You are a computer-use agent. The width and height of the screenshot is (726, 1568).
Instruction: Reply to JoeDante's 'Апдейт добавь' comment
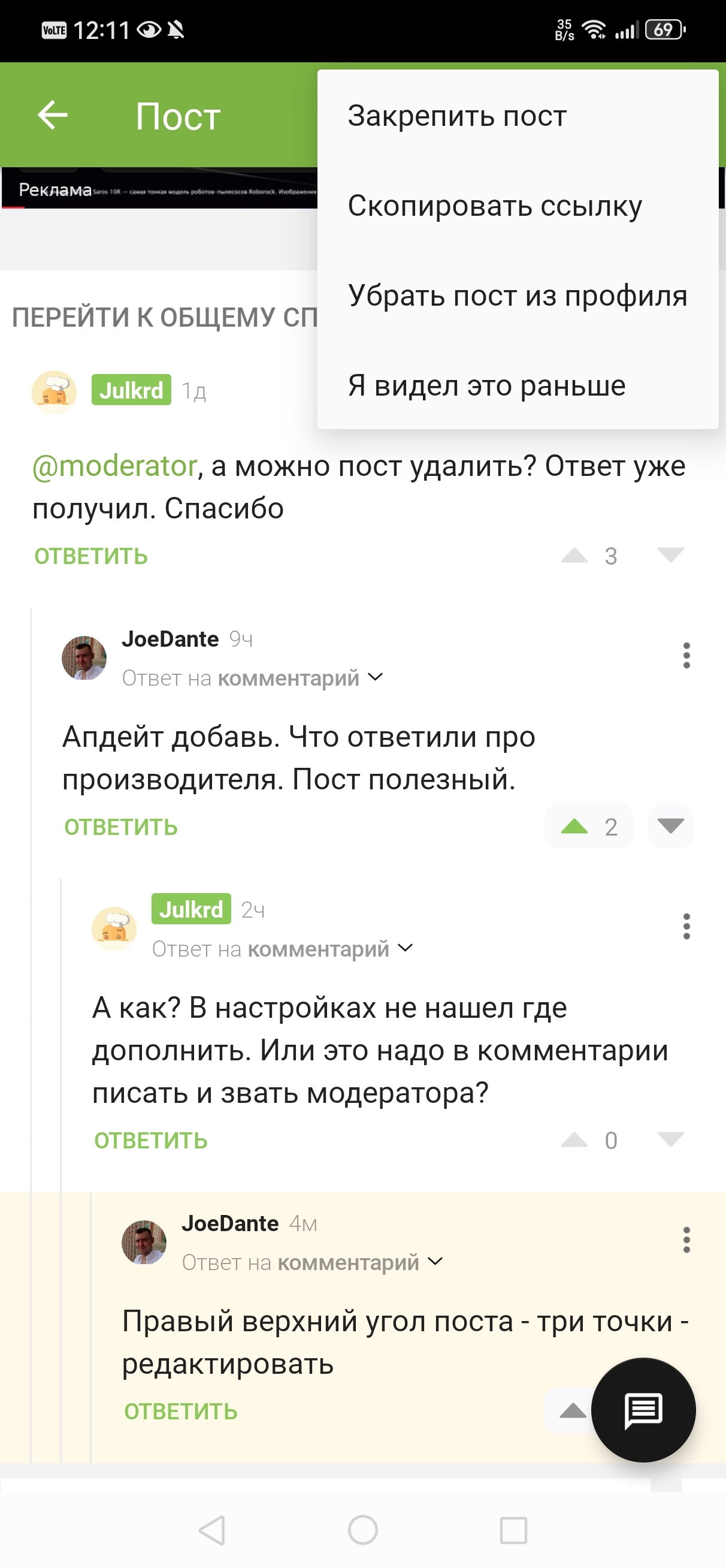coord(120,827)
